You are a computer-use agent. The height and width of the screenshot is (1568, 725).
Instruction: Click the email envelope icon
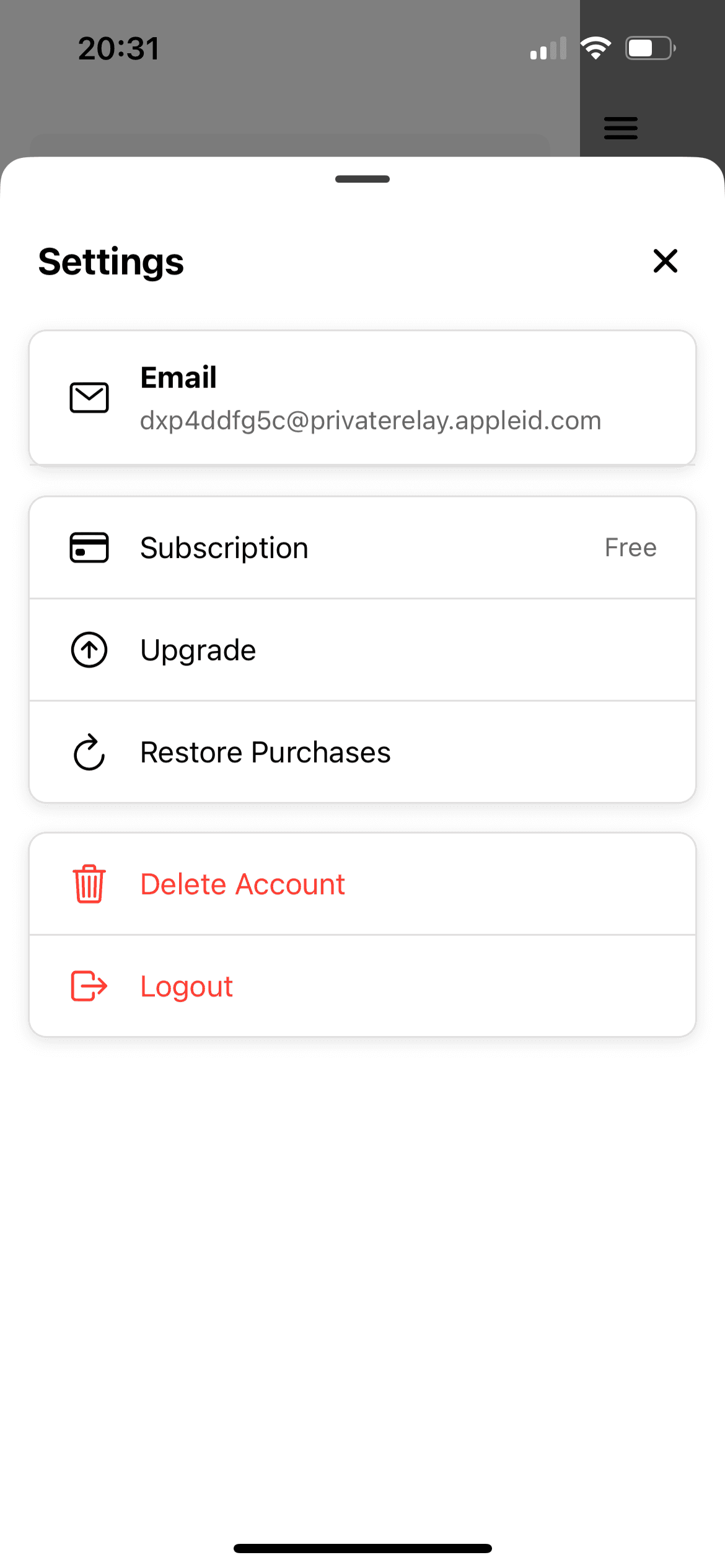click(89, 397)
